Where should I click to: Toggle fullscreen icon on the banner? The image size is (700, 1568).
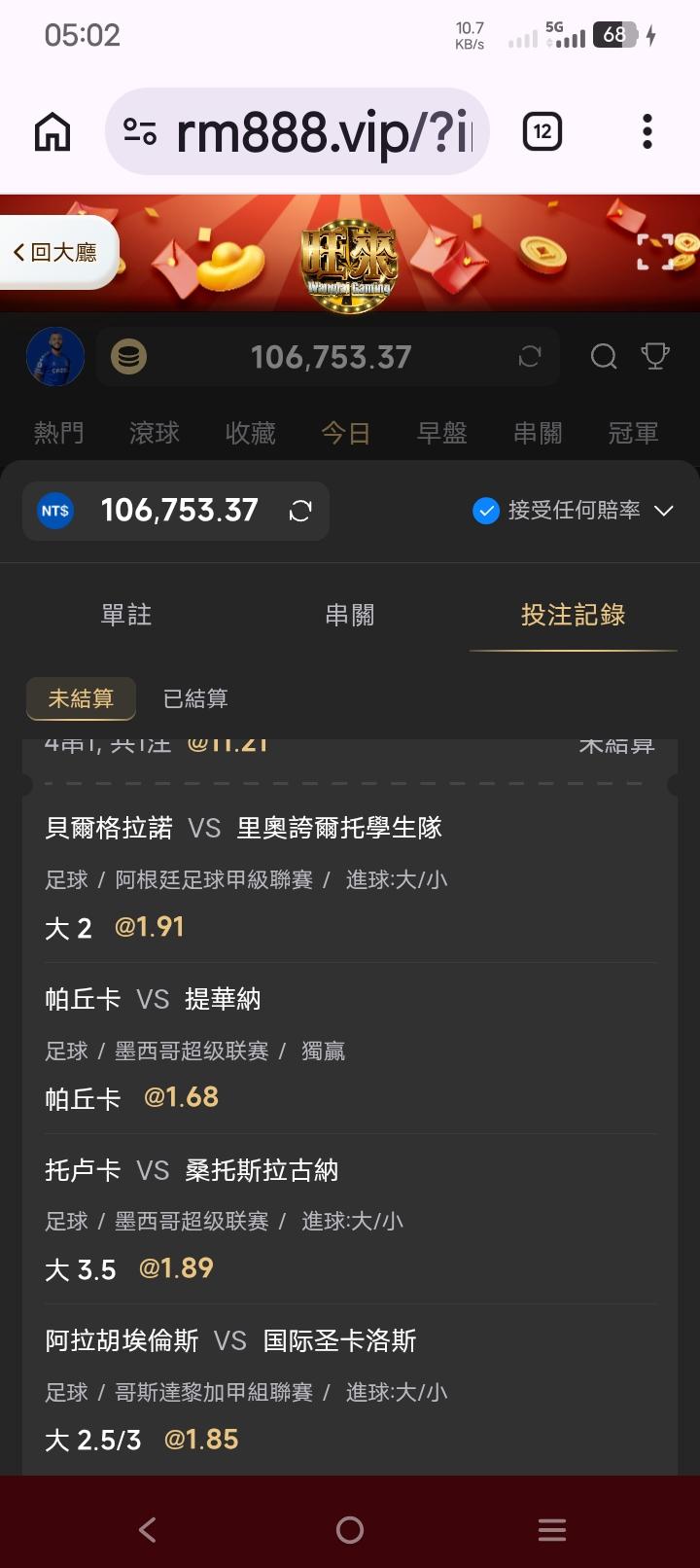[x=655, y=252]
